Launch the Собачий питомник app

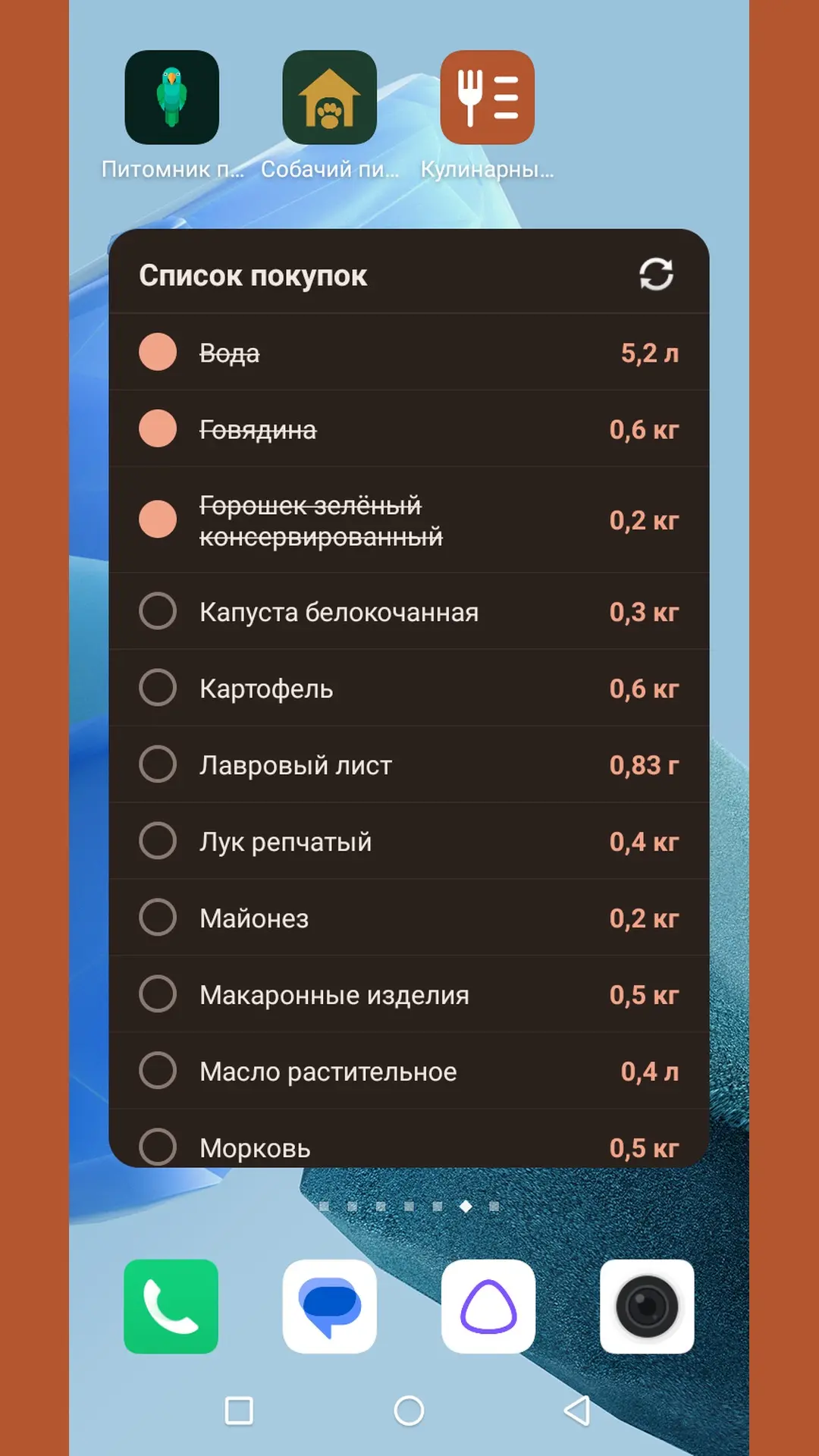pos(330,98)
